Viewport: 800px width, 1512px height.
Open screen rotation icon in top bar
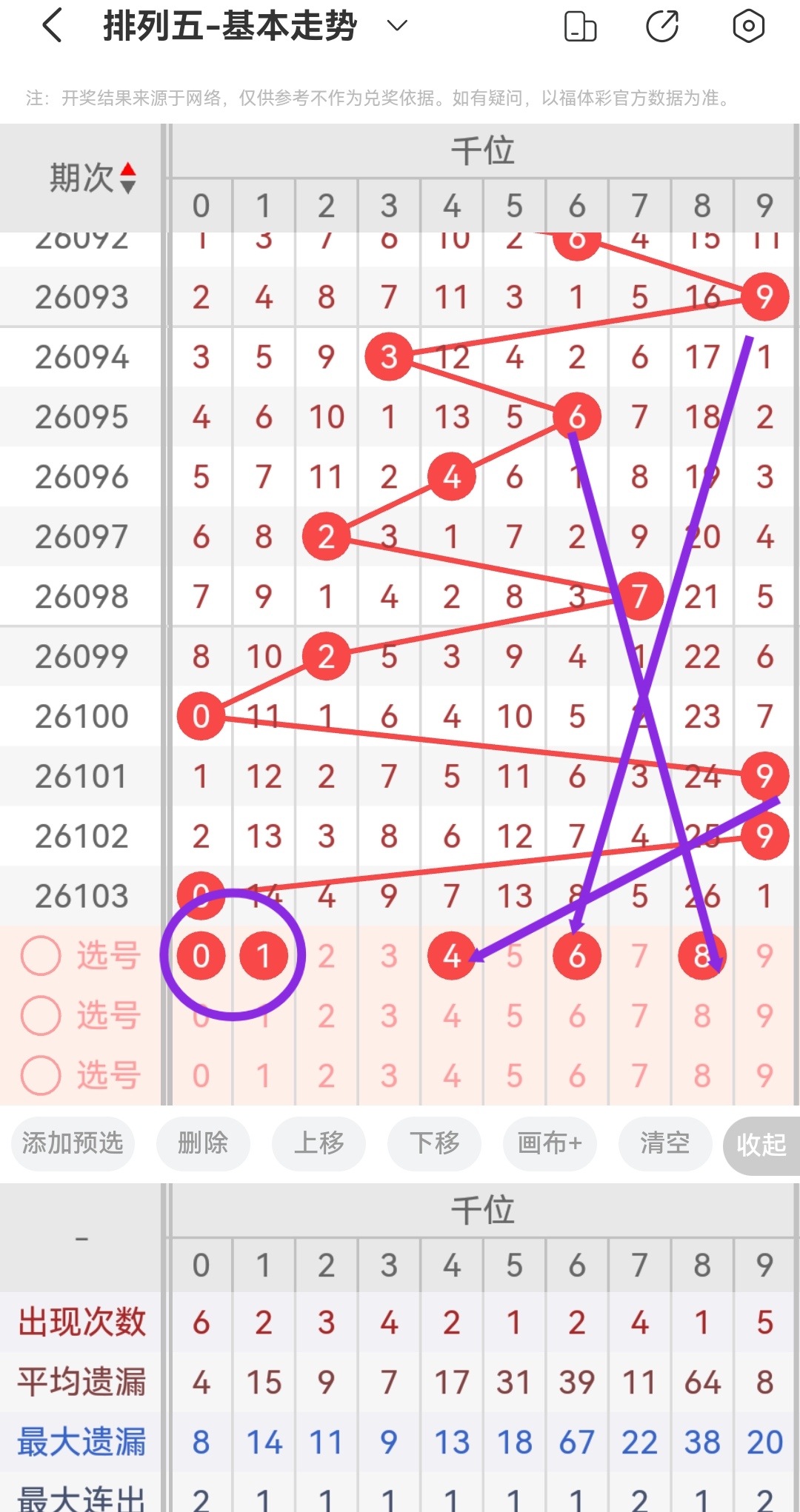pos(580,27)
